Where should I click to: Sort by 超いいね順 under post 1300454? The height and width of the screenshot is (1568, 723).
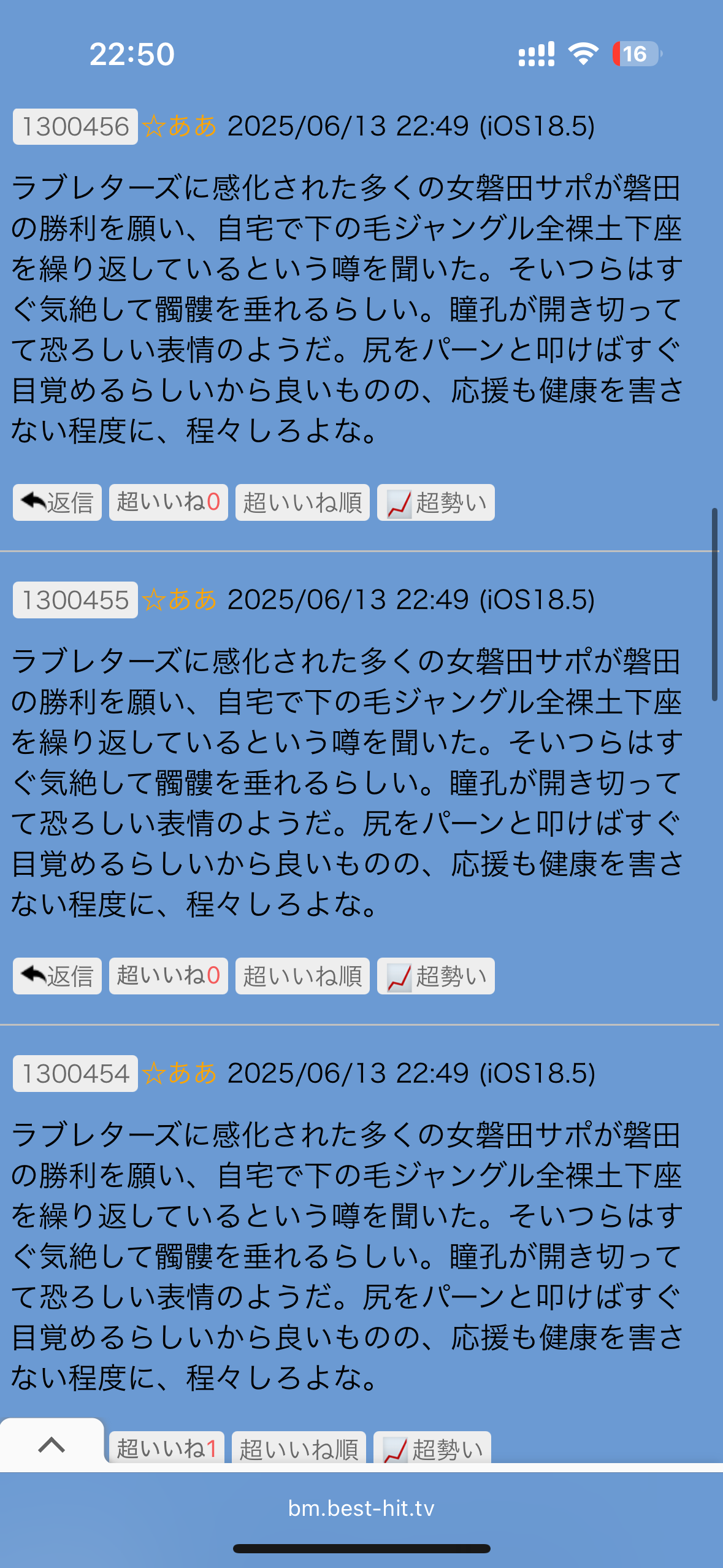point(299,1448)
